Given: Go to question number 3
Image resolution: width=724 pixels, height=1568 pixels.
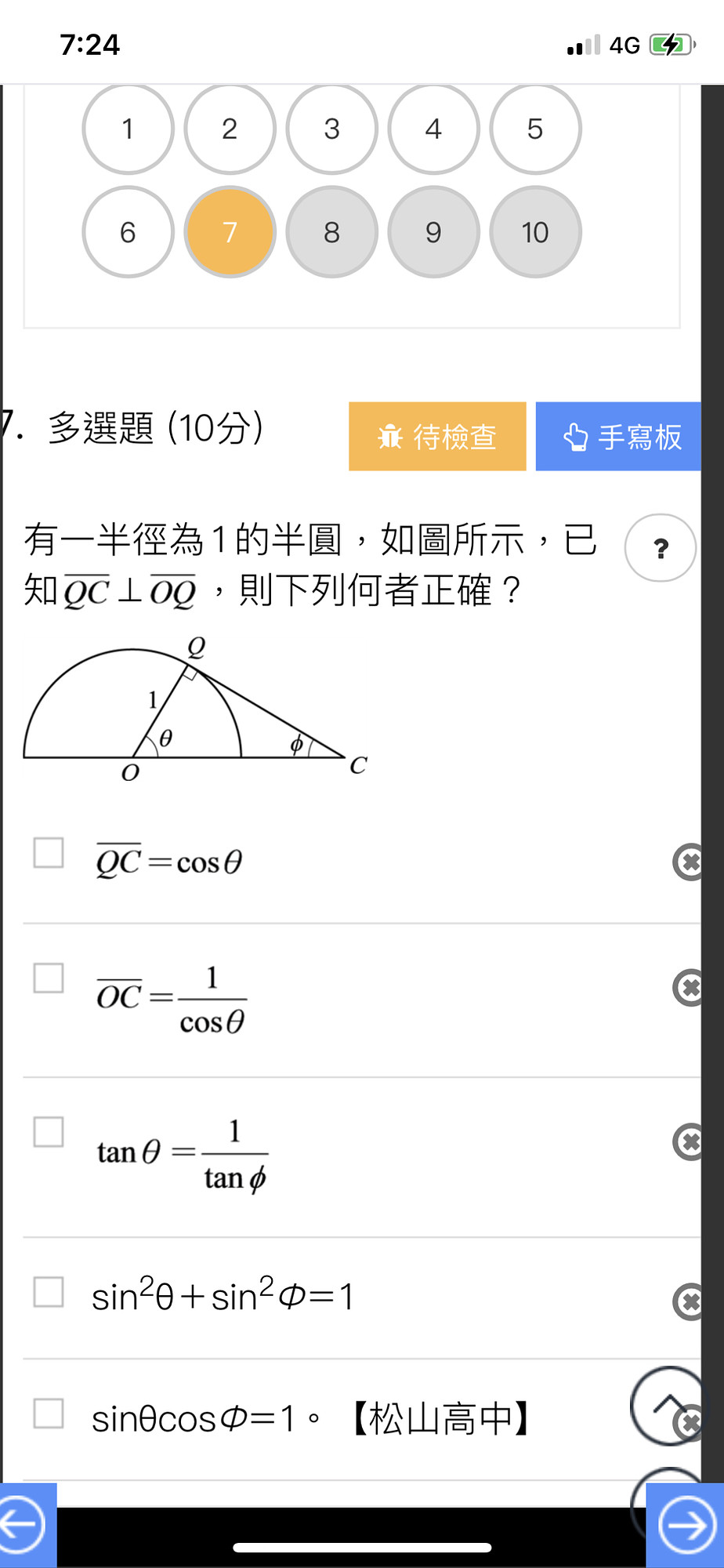Looking at the screenshot, I should [x=331, y=129].
